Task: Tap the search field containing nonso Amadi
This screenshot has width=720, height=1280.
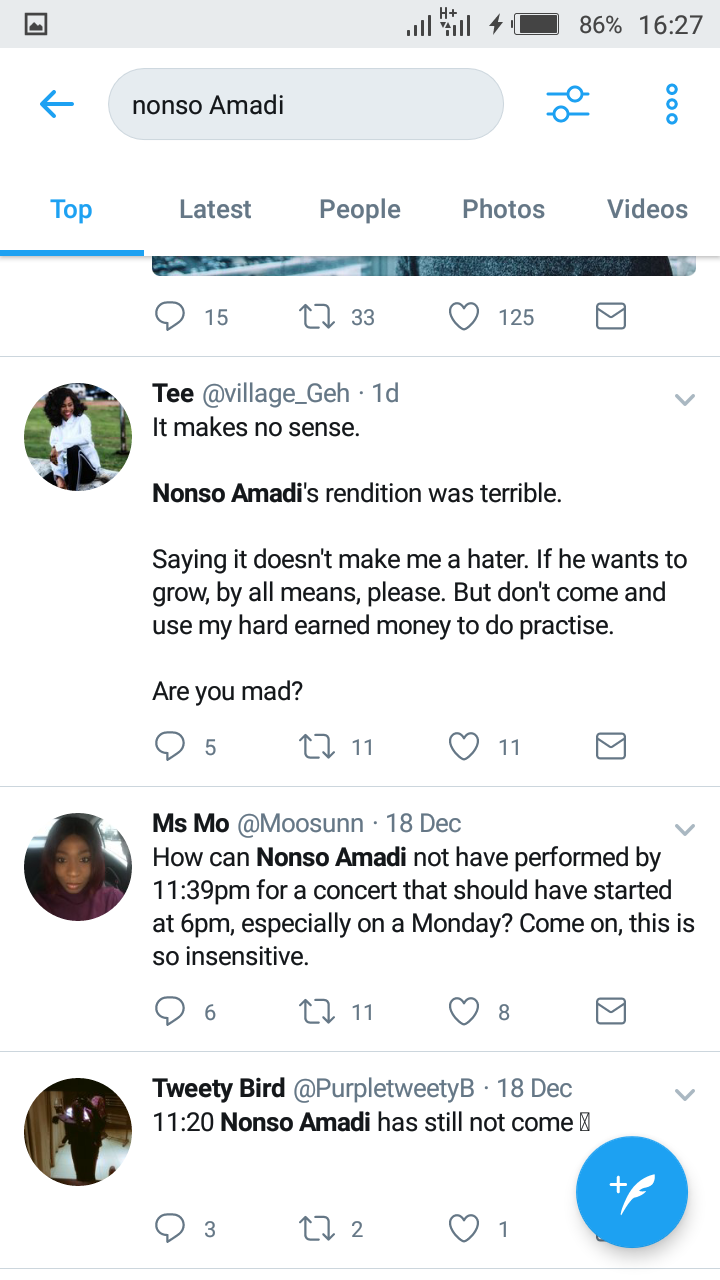Action: pos(305,104)
